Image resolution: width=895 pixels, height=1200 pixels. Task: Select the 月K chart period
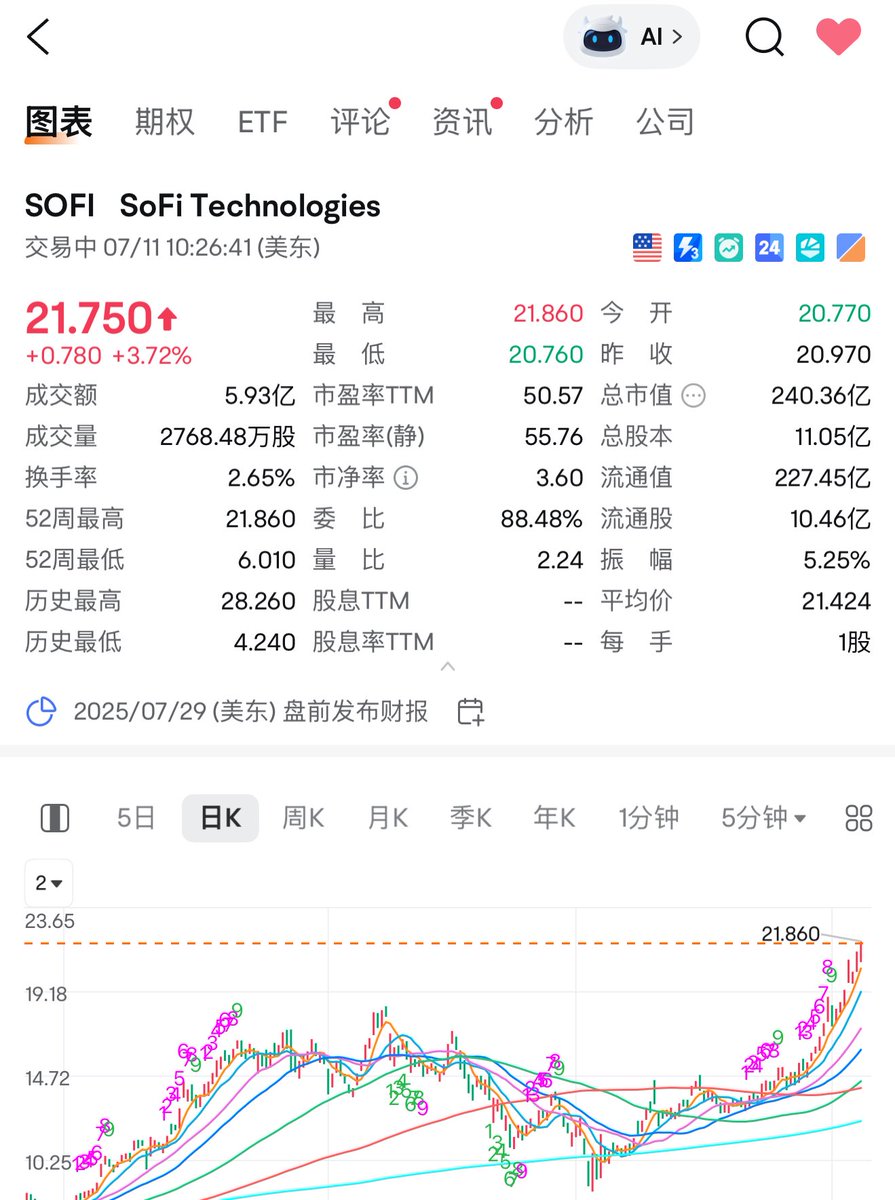pos(387,818)
